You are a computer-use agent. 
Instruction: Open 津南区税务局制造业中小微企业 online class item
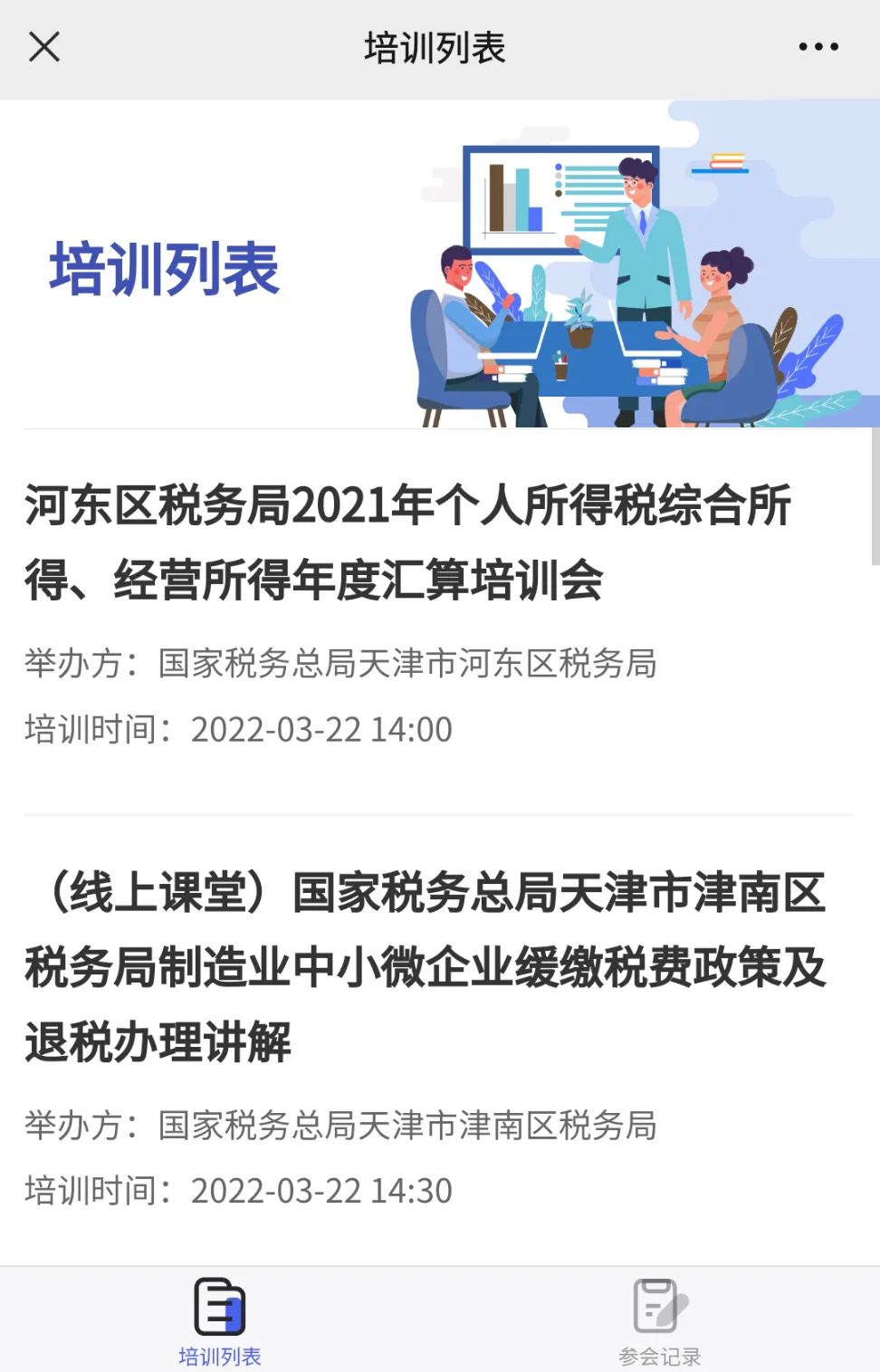point(426,966)
